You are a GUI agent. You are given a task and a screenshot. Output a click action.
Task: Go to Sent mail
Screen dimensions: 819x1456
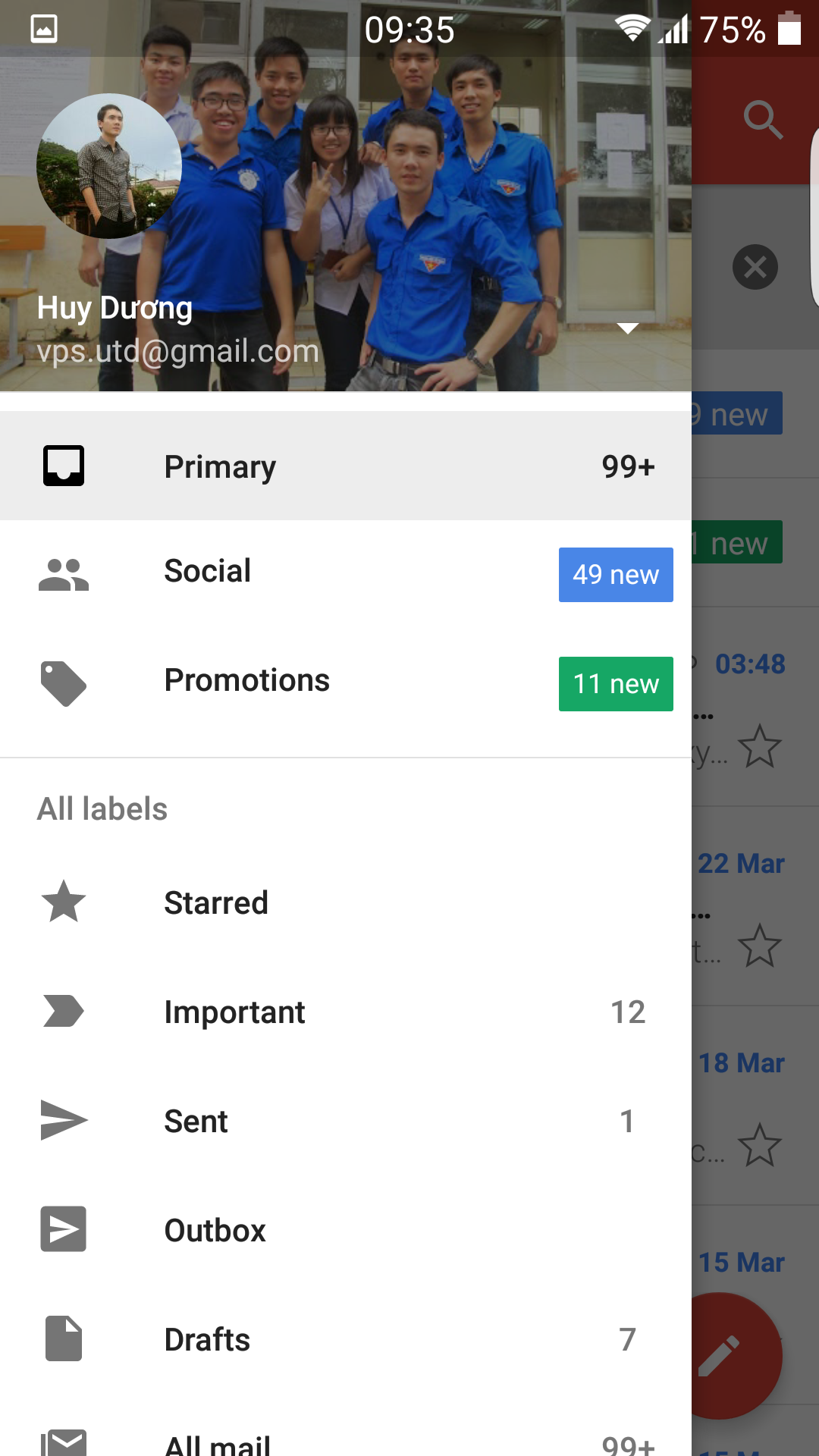346,1121
